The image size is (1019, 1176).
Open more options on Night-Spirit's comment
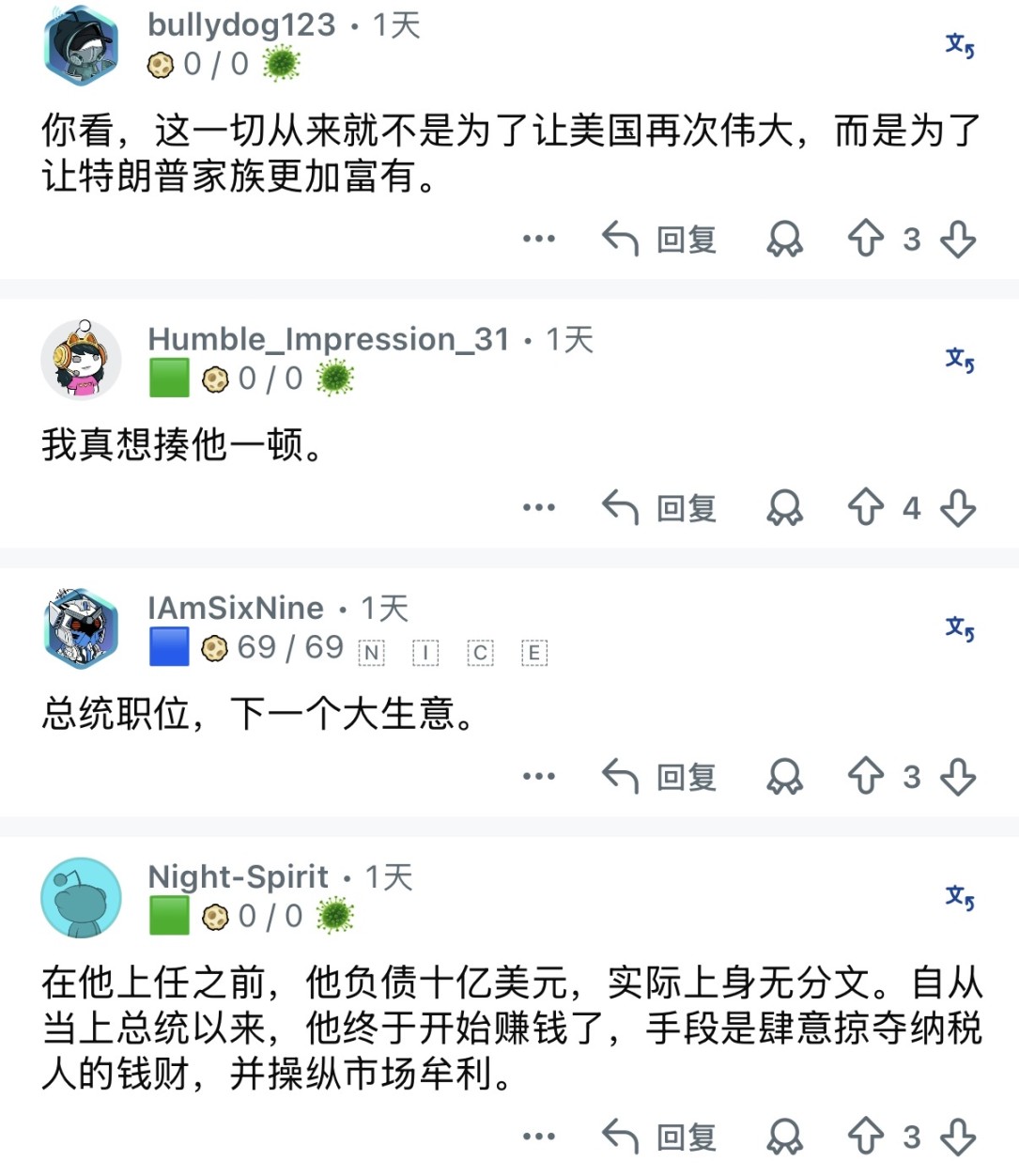pos(539,1137)
